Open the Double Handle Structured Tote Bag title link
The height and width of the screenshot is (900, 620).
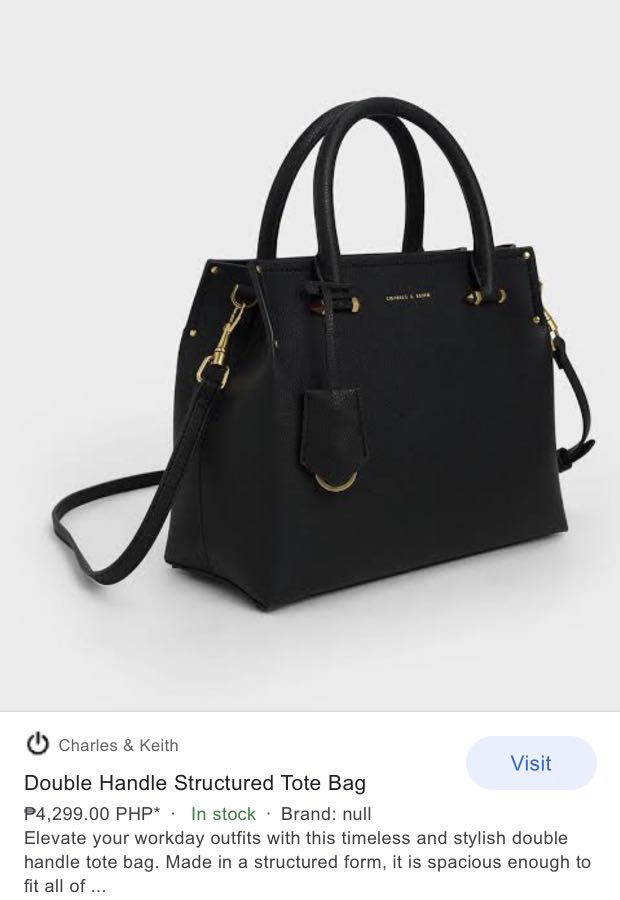coord(195,782)
